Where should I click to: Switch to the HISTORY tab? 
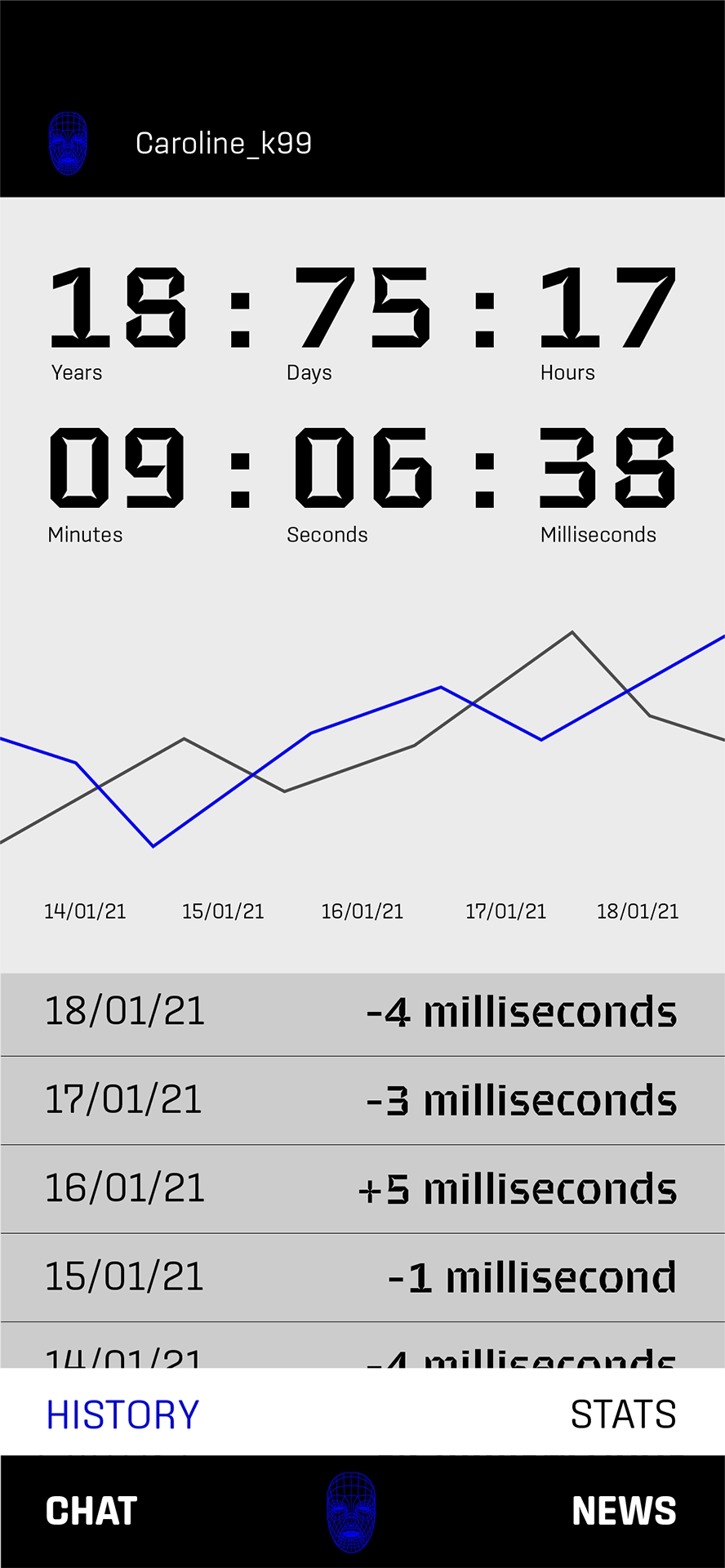tap(122, 1414)
